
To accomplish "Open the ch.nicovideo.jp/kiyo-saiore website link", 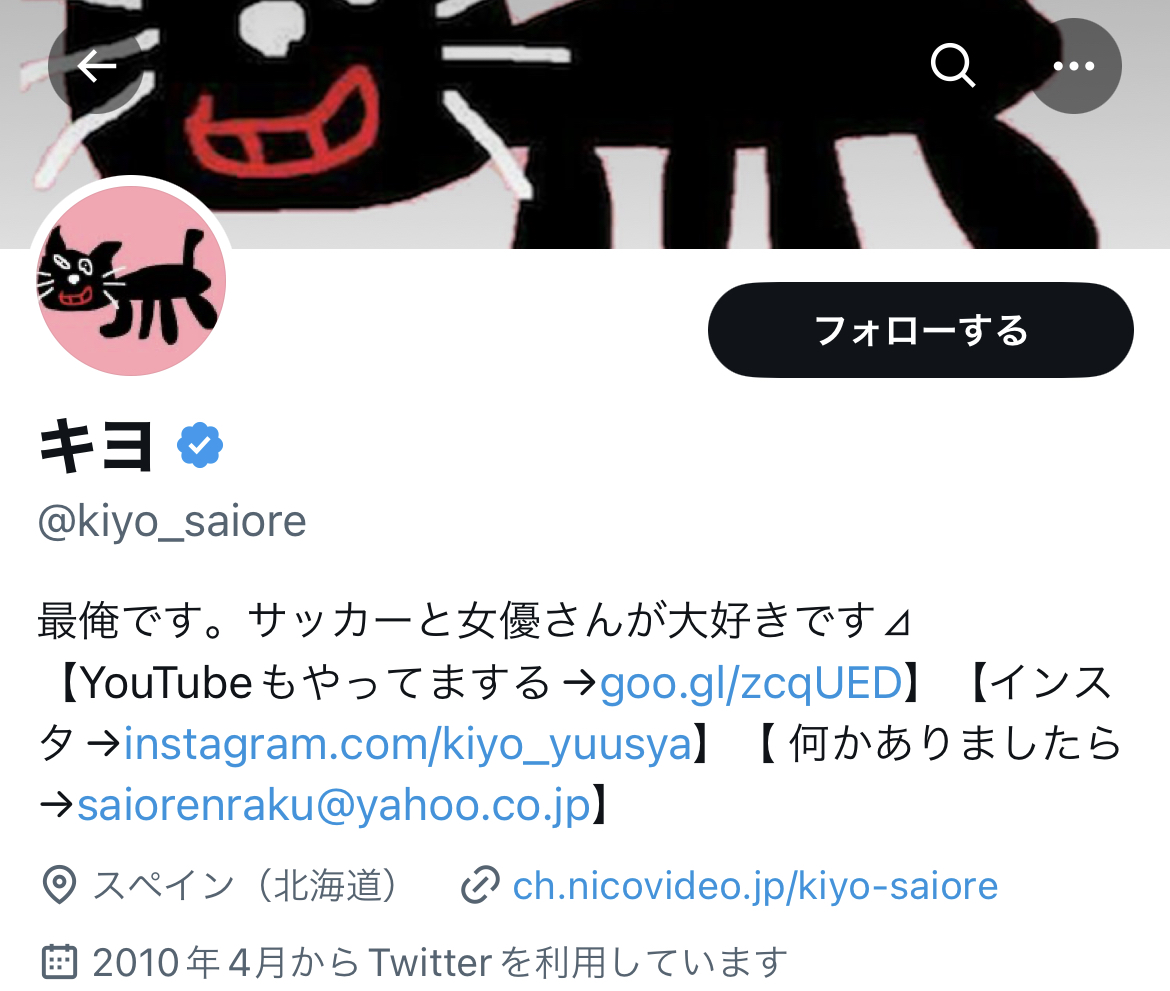I will (x=754, y=886).
